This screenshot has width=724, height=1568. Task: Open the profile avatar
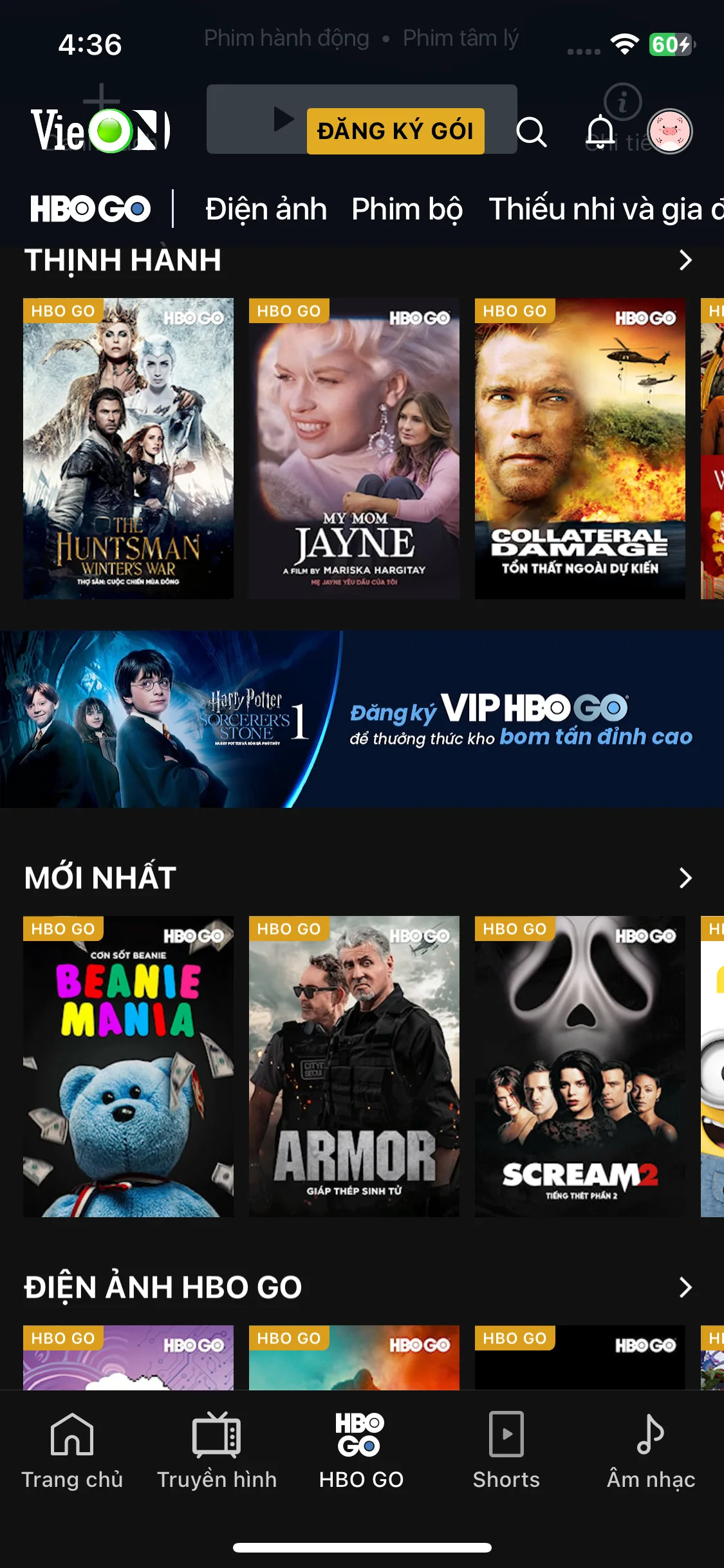pyautogui.click(x=670, y=131)
